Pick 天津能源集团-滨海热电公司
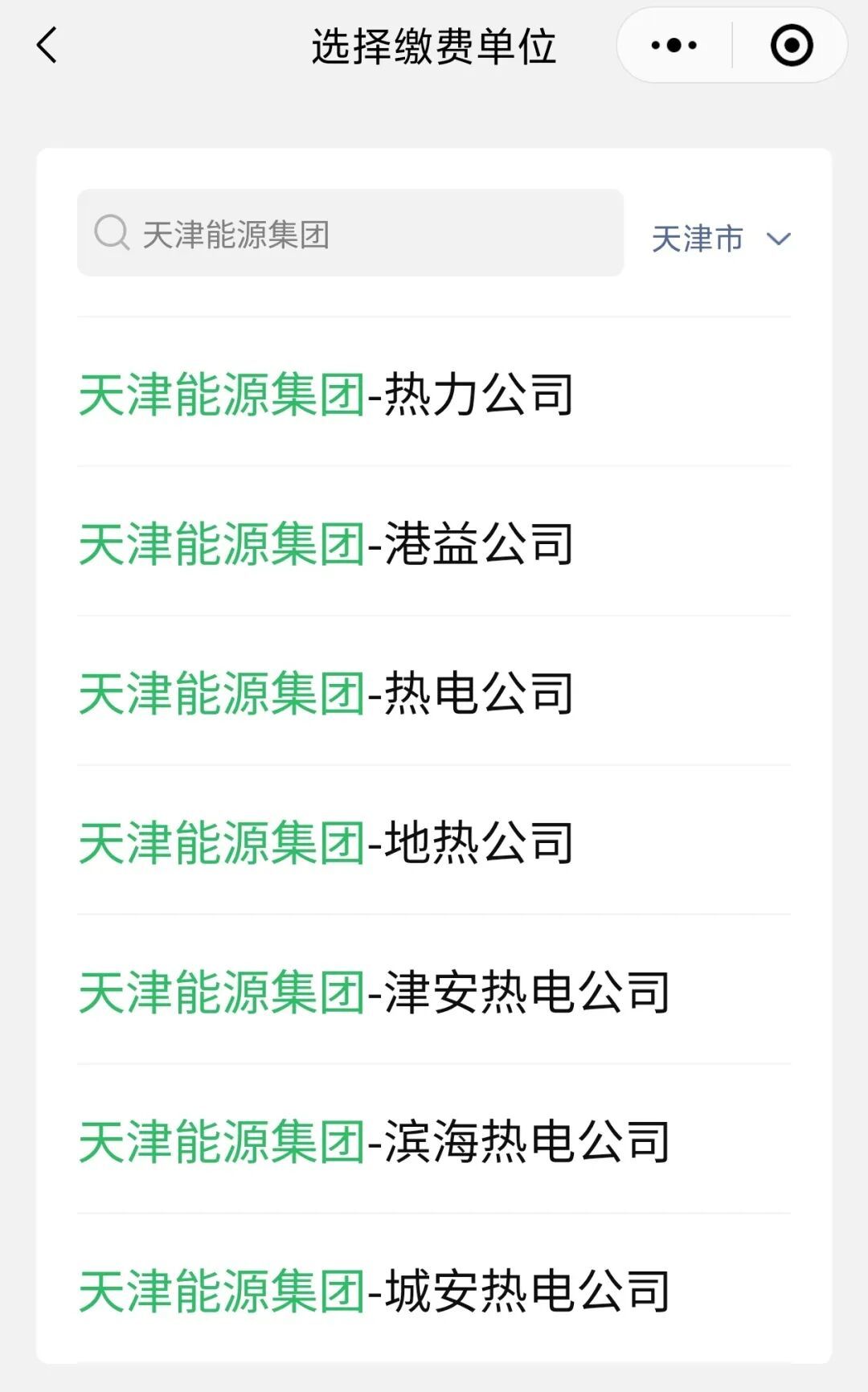This screenshot has width=868, height=1392. pyautogui.click(x=434, y=1140)
